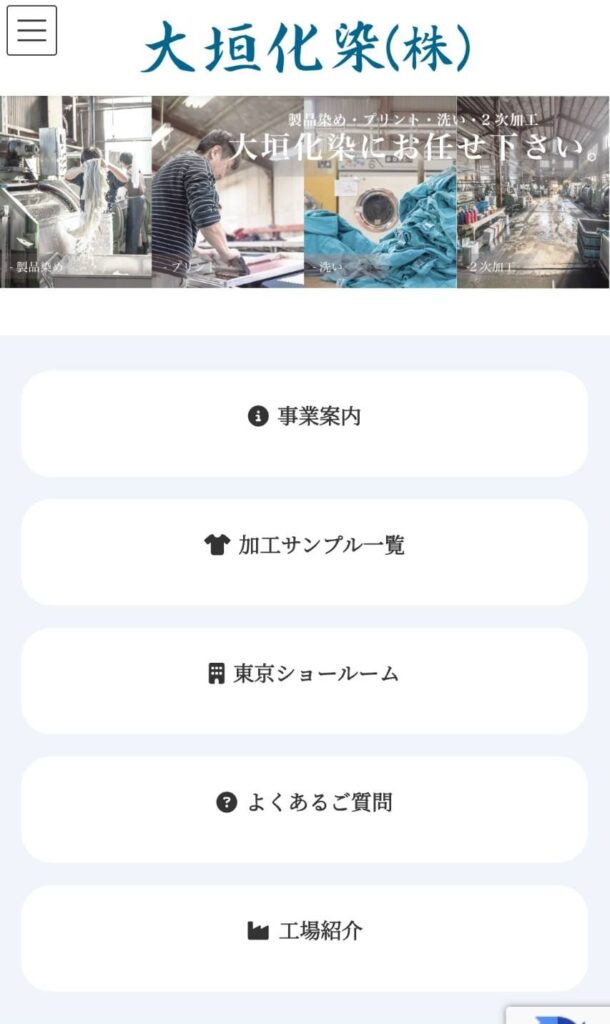Open 事業案内 business guide

click(x=304, y=417)
